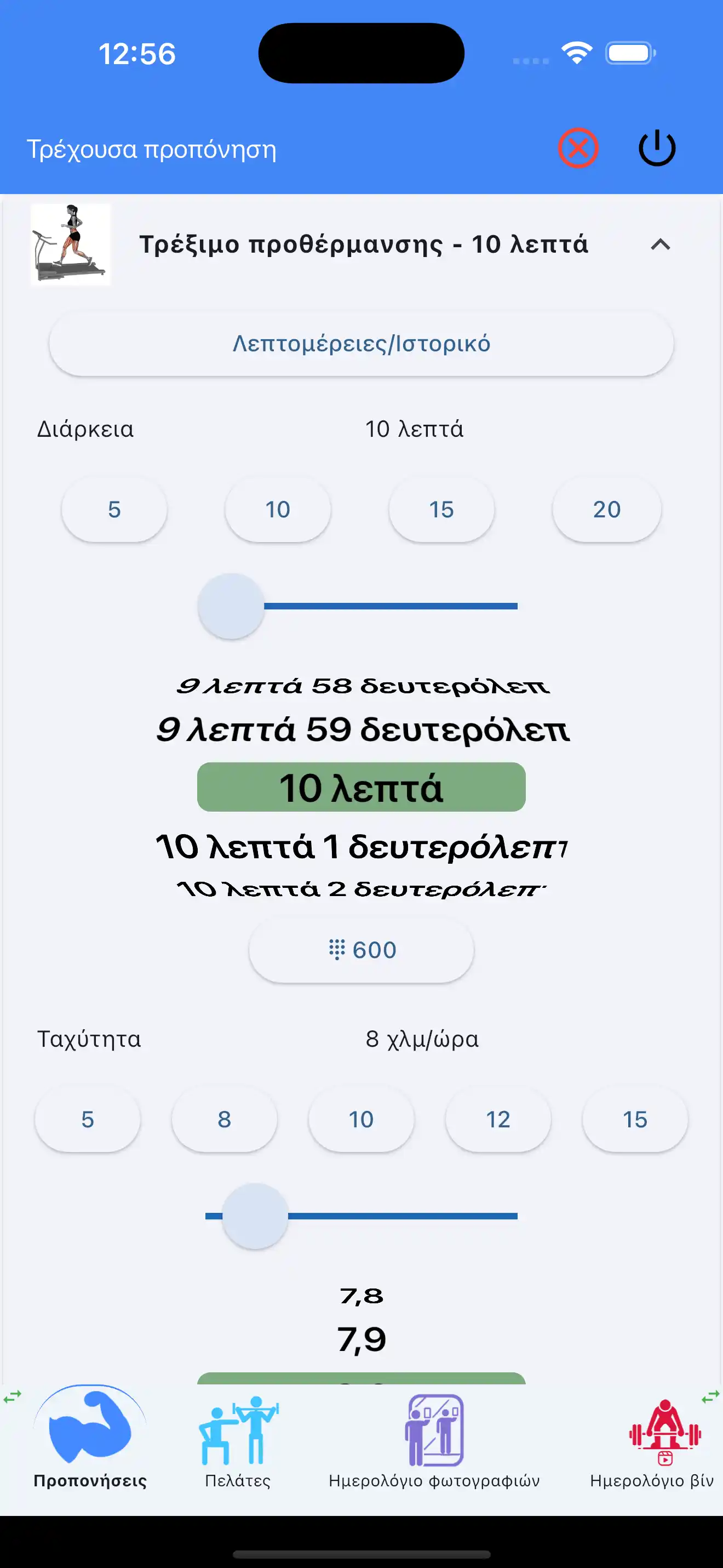Choose the 5 minute duration chip

(114, 510)
